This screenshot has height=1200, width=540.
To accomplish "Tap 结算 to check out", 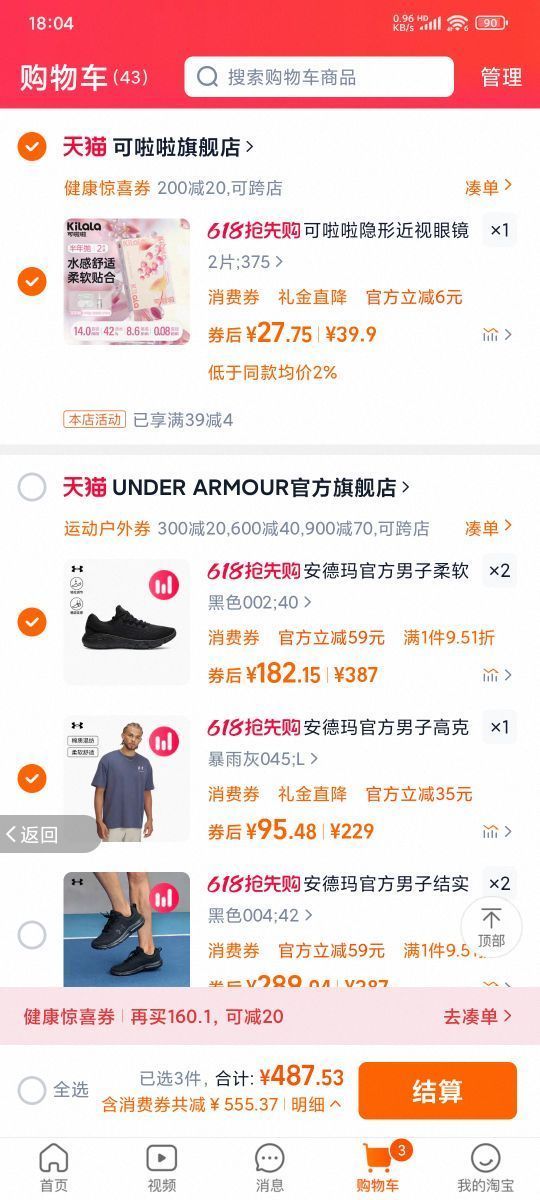I will tap(437, 1090).
